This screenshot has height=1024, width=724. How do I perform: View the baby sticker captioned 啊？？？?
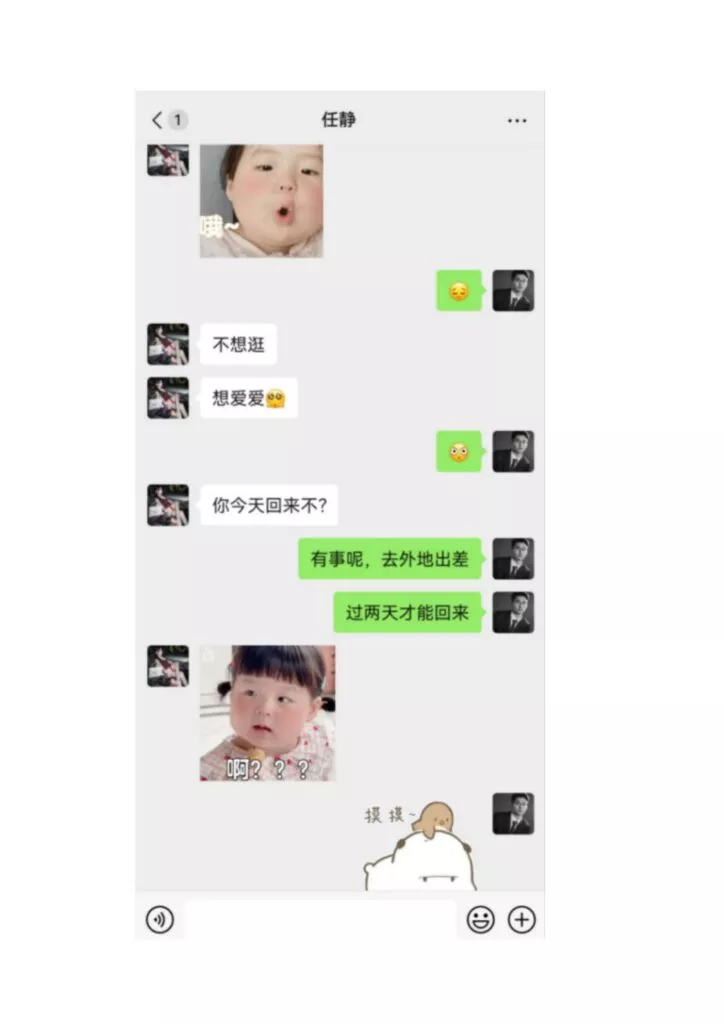pos(267,713)
